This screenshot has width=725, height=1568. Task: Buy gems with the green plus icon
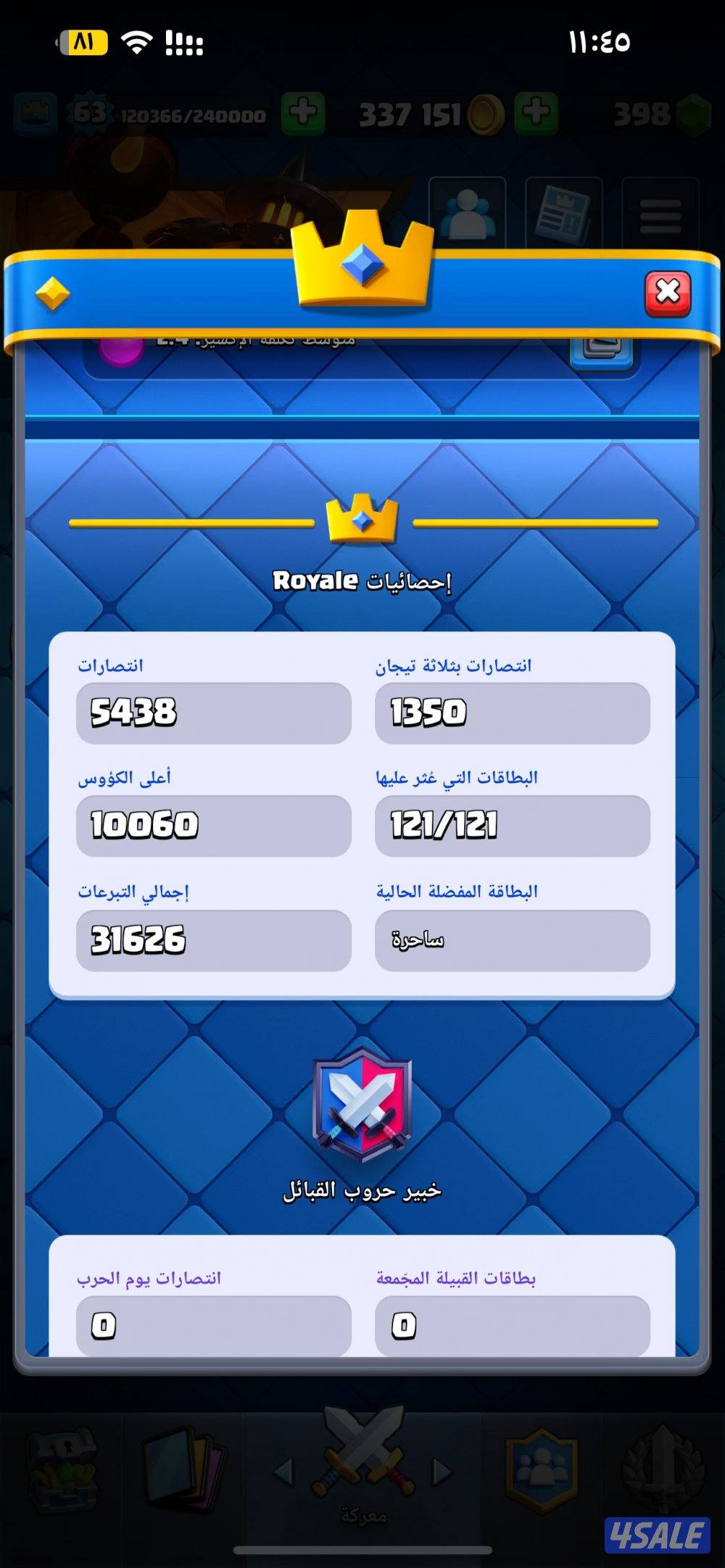point(537,114)
